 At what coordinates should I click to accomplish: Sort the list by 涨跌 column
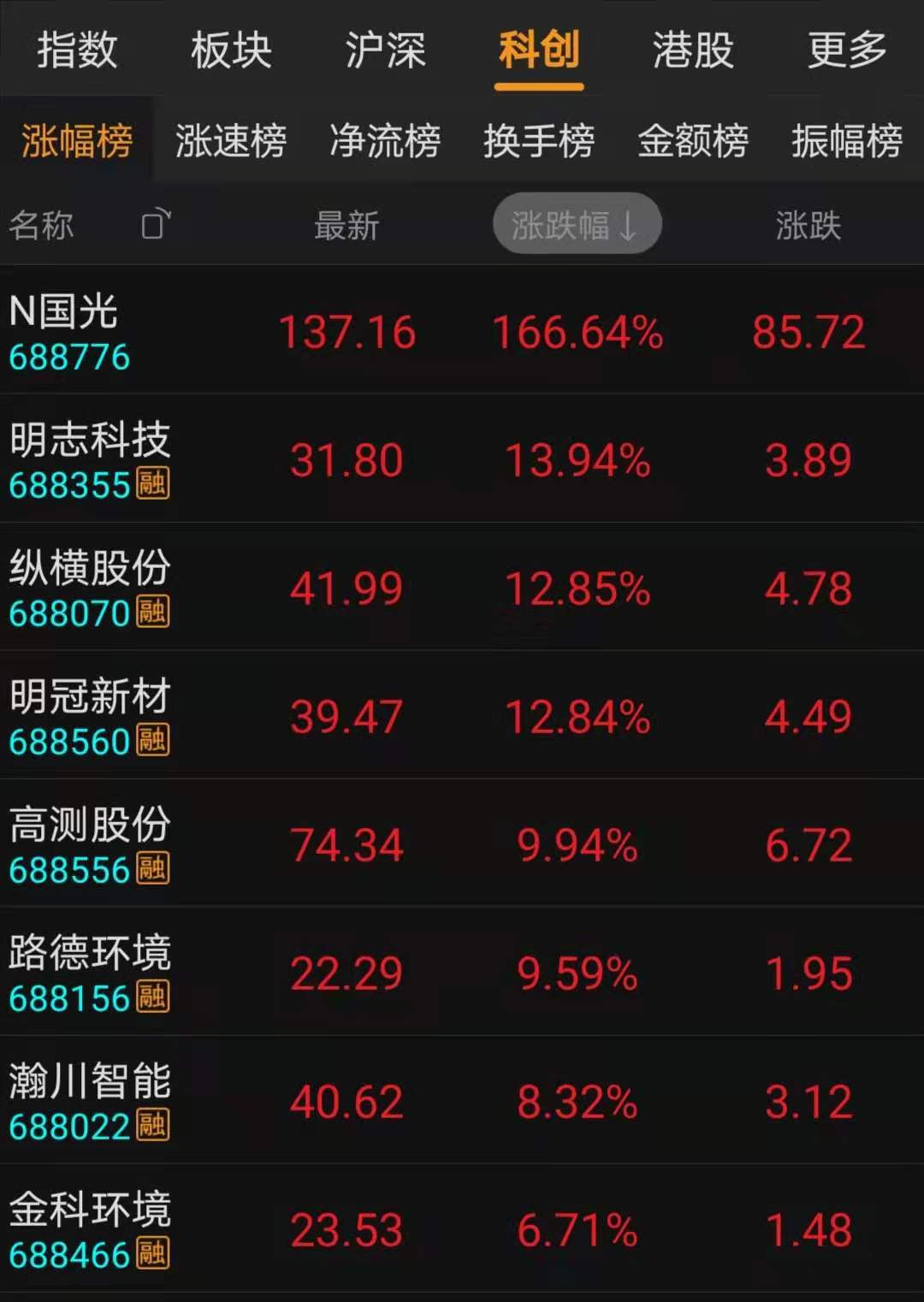(x=808, y=226)
